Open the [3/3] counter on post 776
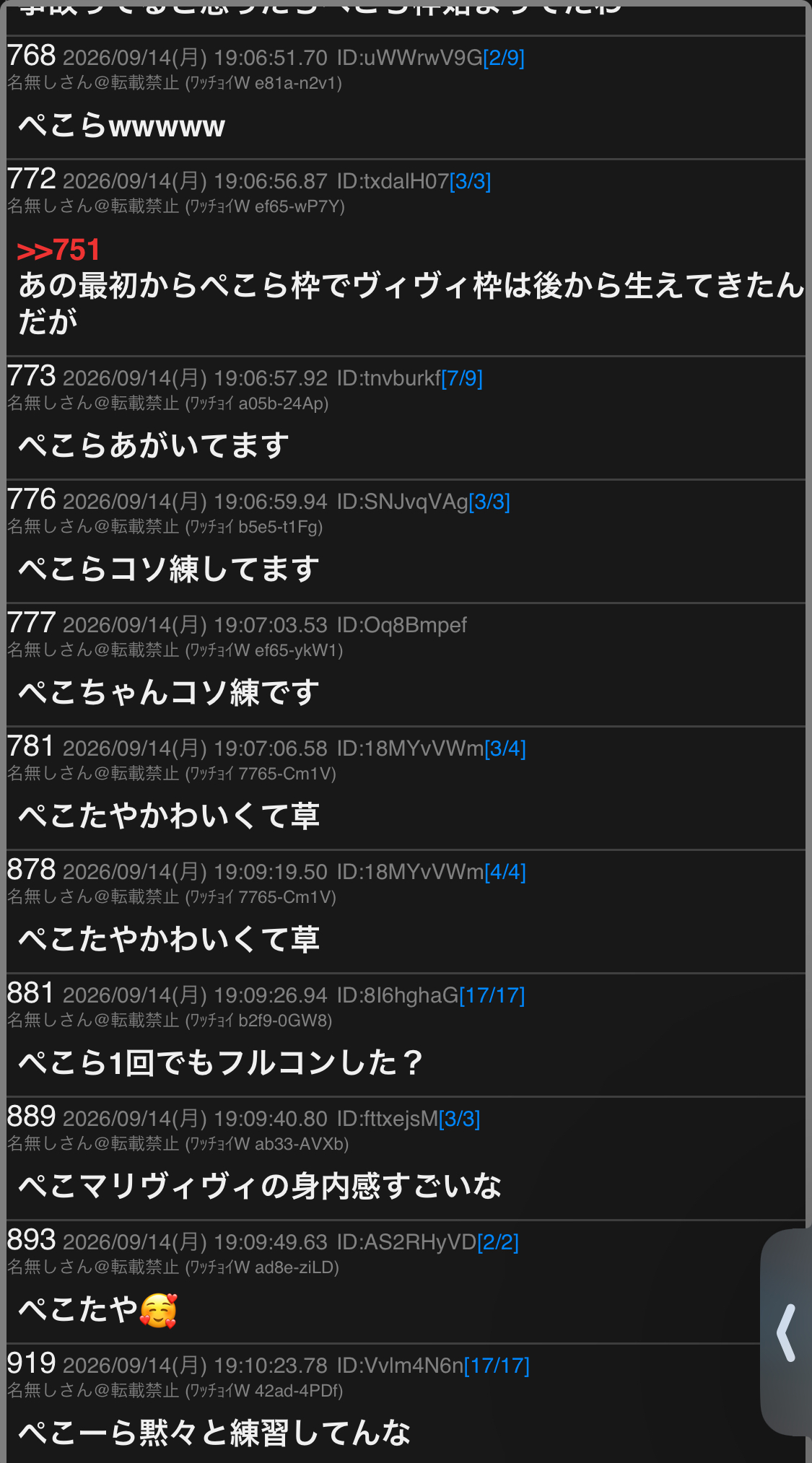The height and width of the screenshot is (1463, 812). [489, 502]
